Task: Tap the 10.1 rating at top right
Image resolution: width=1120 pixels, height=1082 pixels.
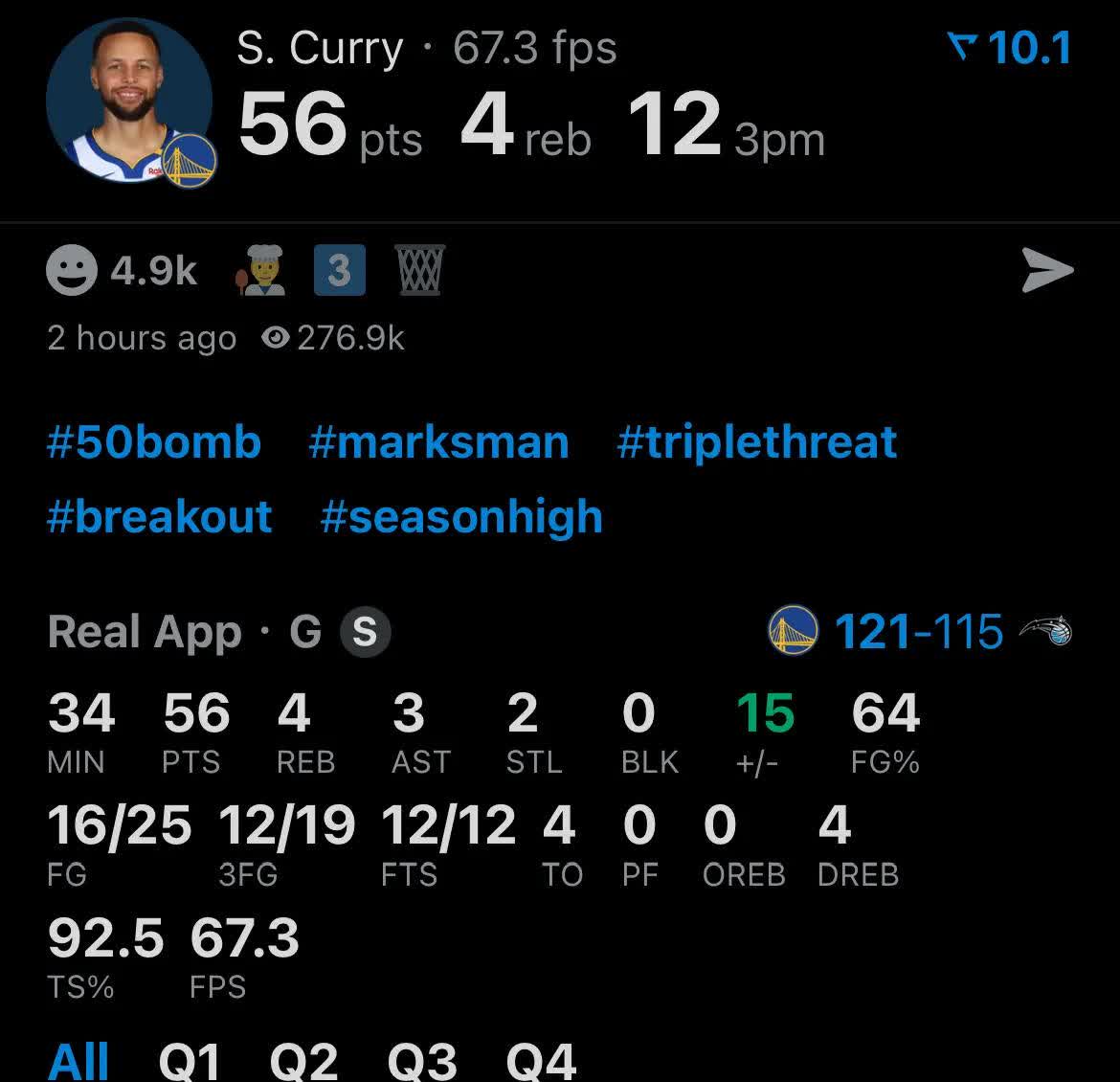Action: pos(1009,48)
